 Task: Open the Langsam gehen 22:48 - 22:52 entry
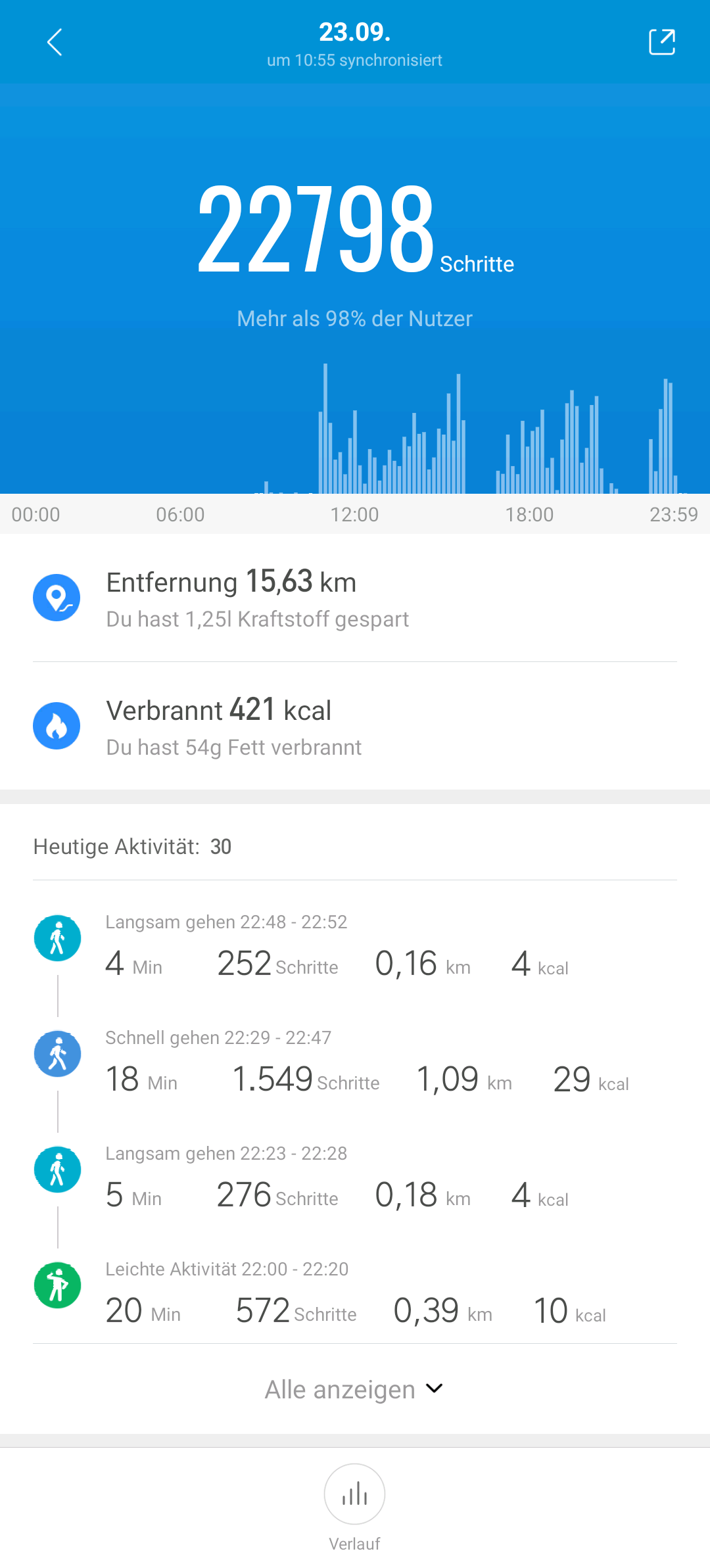[355, 947]
